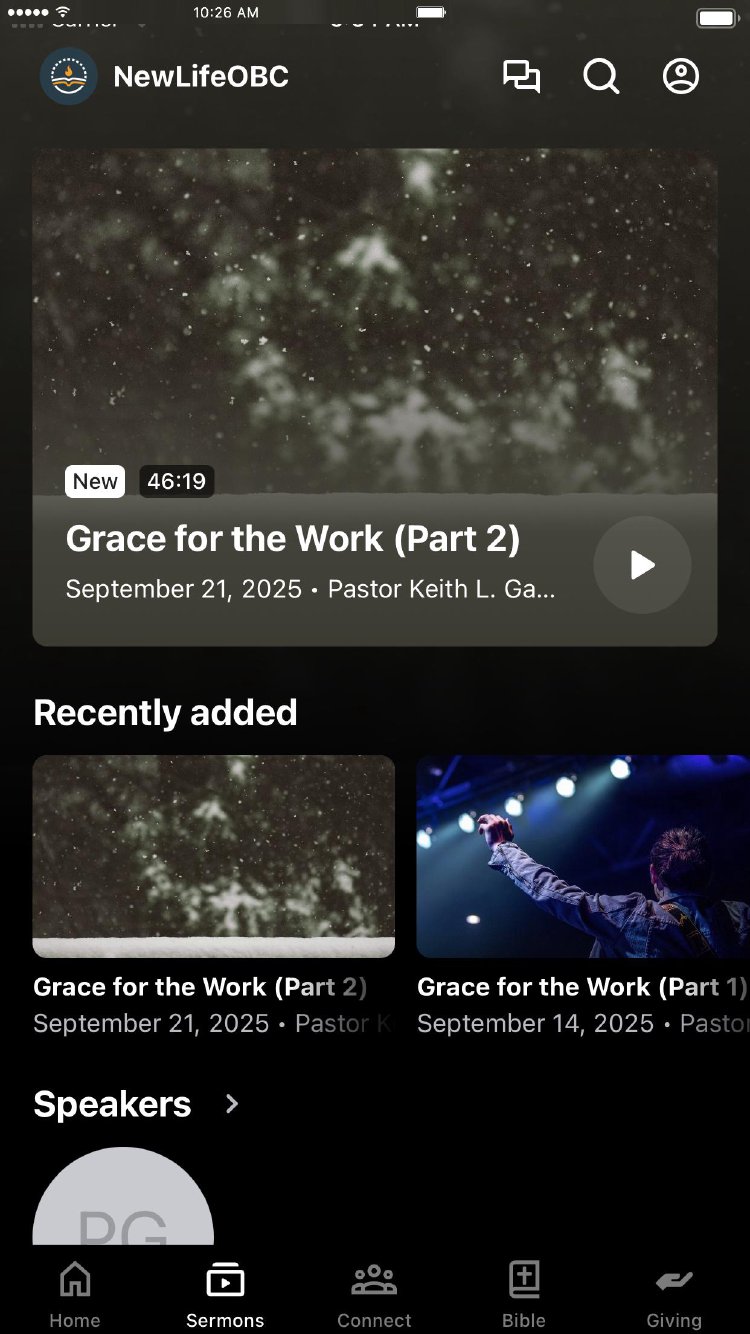Open the chat messages icon

tap(521, 77)
